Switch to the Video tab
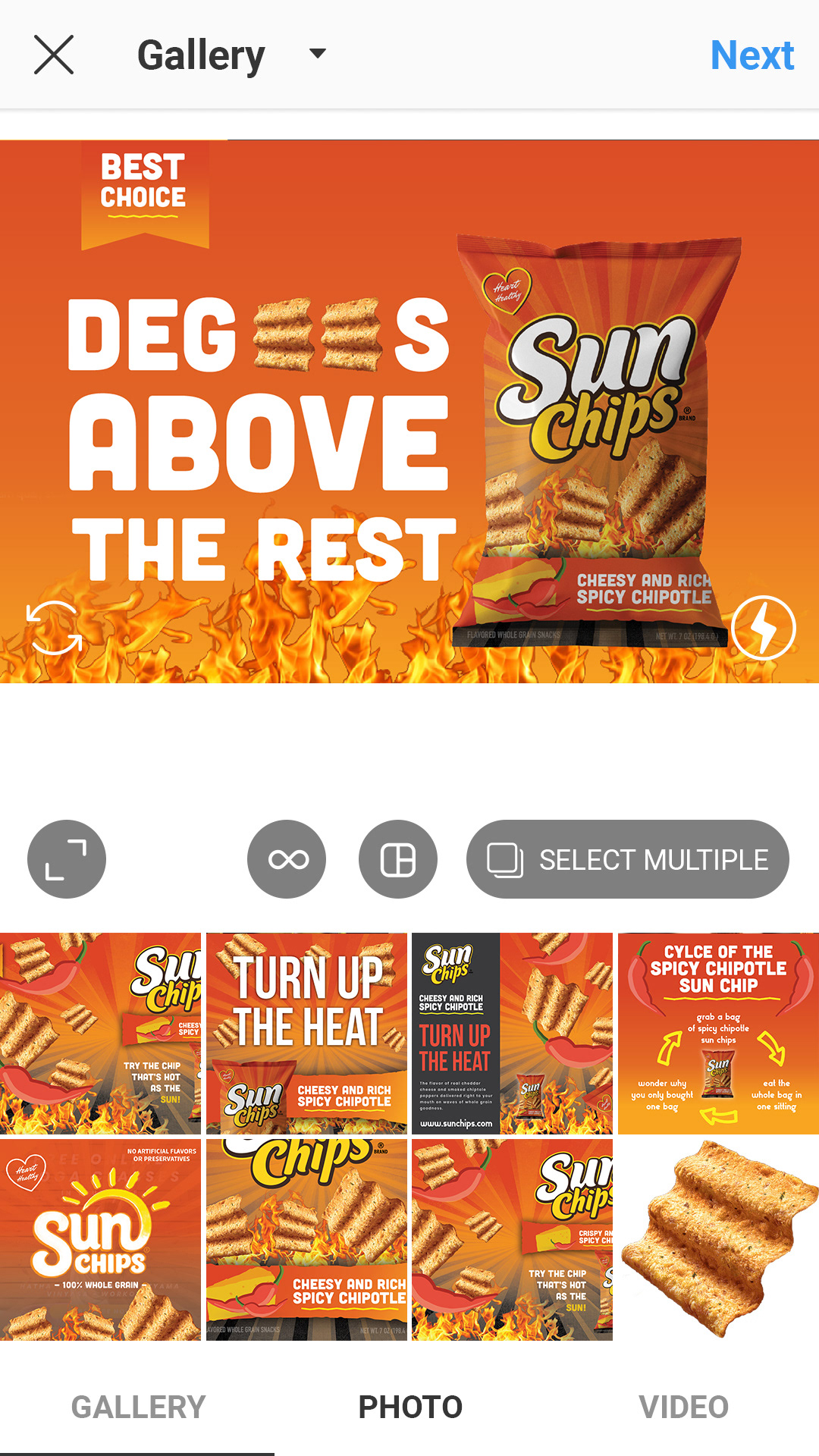The width and height of the screenshot is (819, 1456). pyautogui.click(x=683, y=1407)
